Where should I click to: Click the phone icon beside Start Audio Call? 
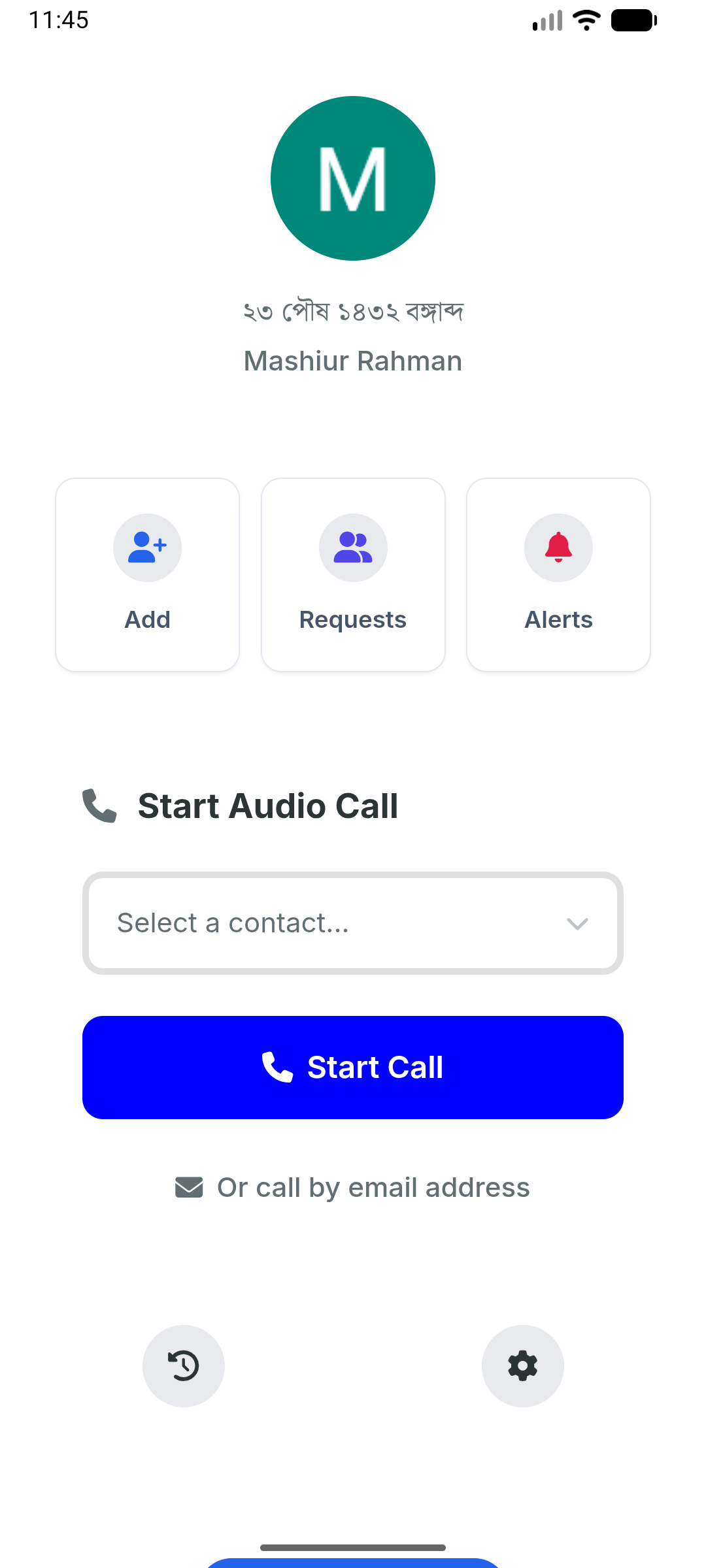coord(99,806)
